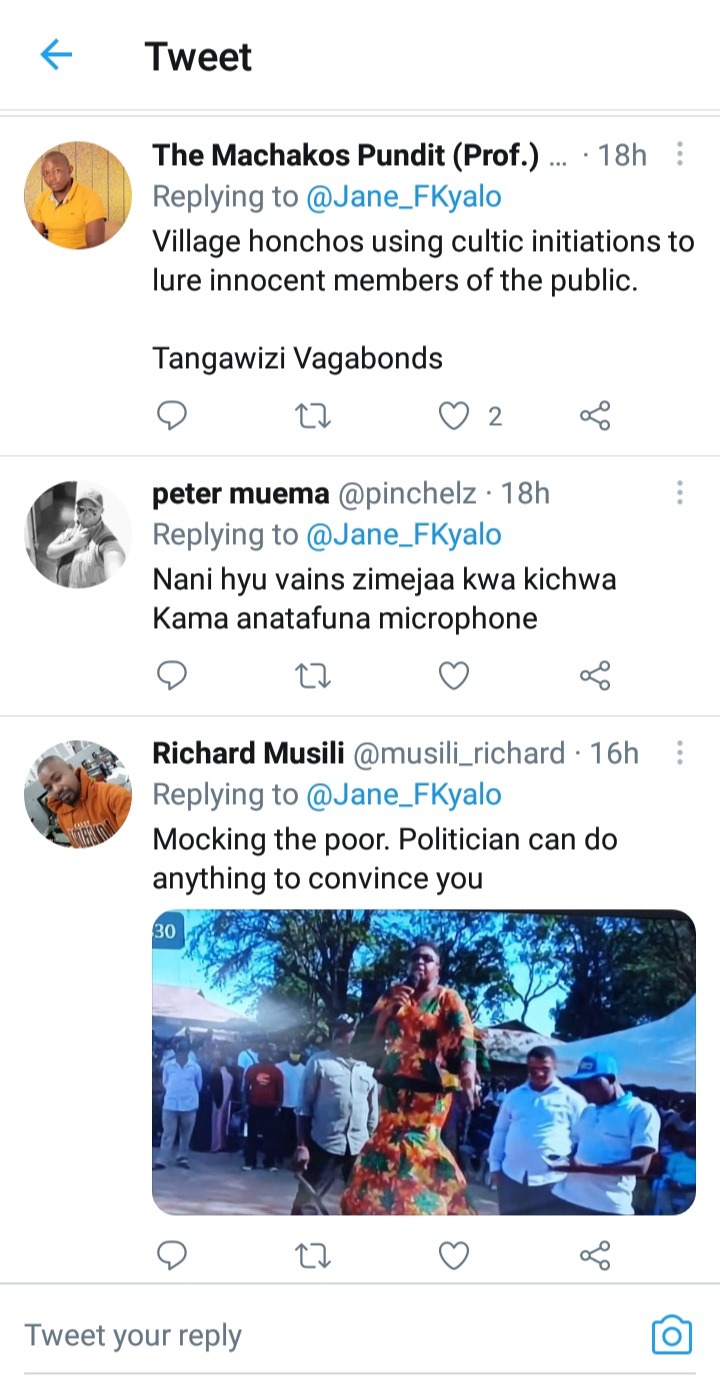Image resolution: width=720 pixels, height=1380 pixels.
Task: Open The Machakos Pundit's profile picture
Action: [78, 195]
